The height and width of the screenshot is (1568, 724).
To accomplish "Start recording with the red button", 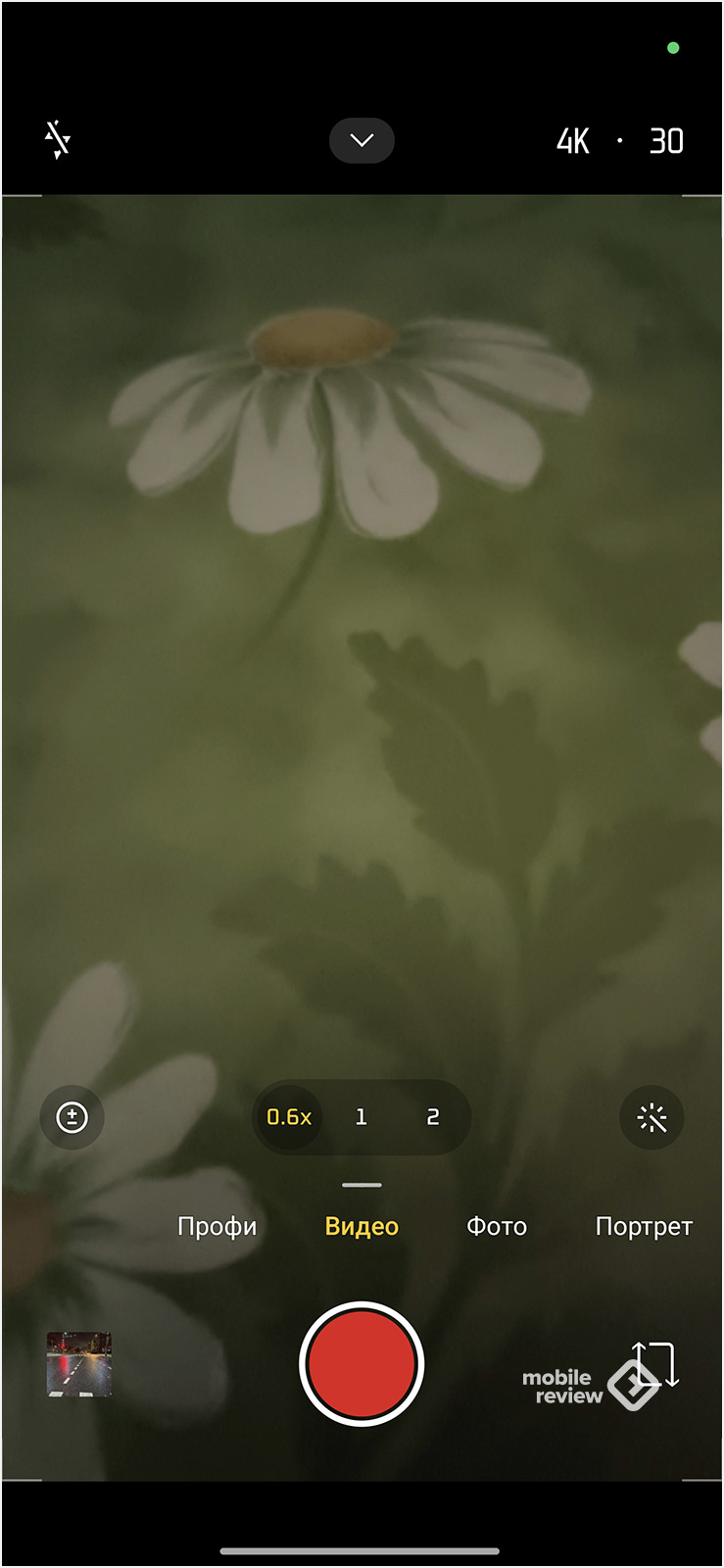I will (362, 1364).
